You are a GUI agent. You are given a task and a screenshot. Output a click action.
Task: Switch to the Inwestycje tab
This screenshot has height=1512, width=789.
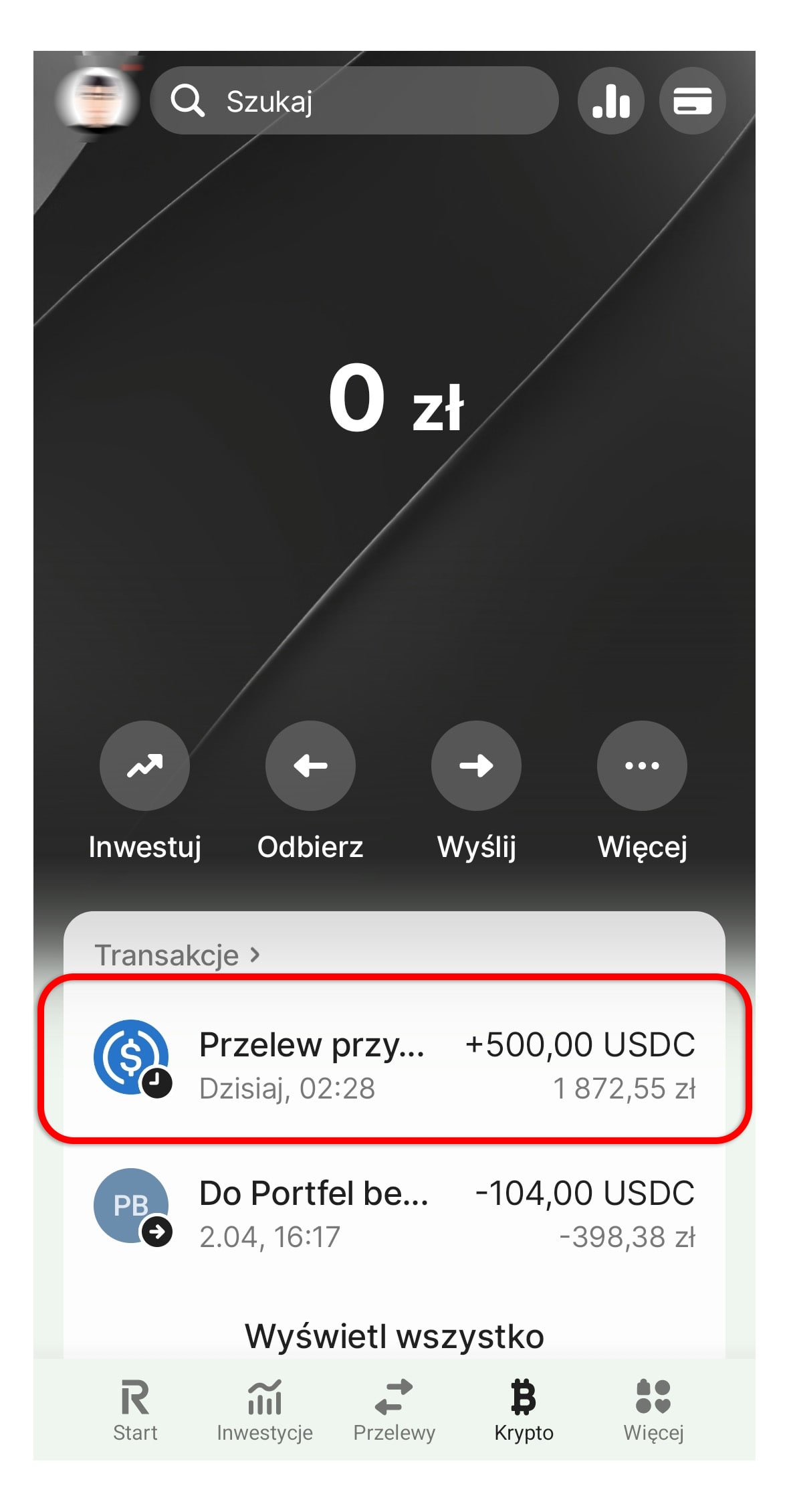click(265, 1409)
